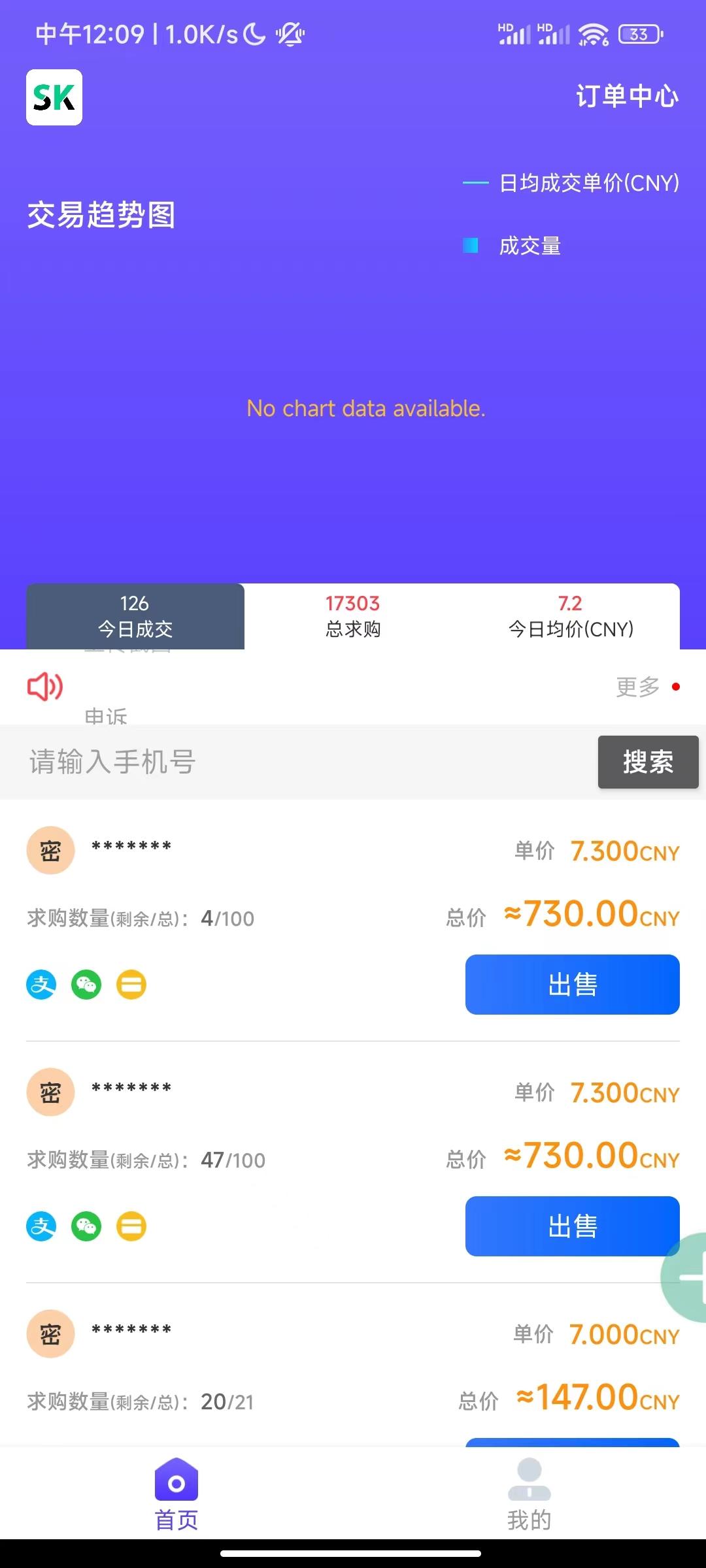The image size is (706, 1568).
Task: Select the WeChat icon on the 47/100 listing
Action: 86,1226
